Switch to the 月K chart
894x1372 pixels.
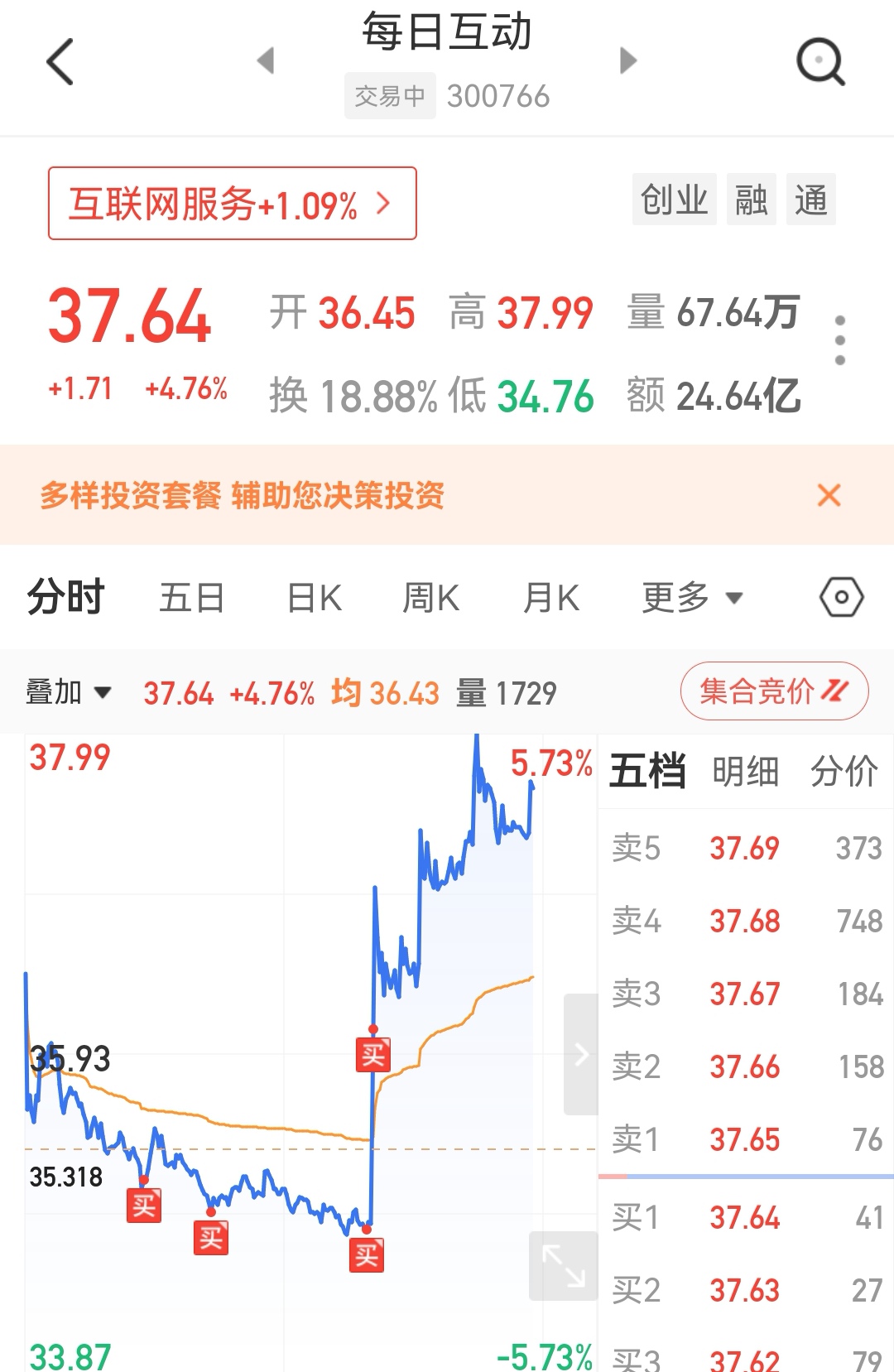551,598
